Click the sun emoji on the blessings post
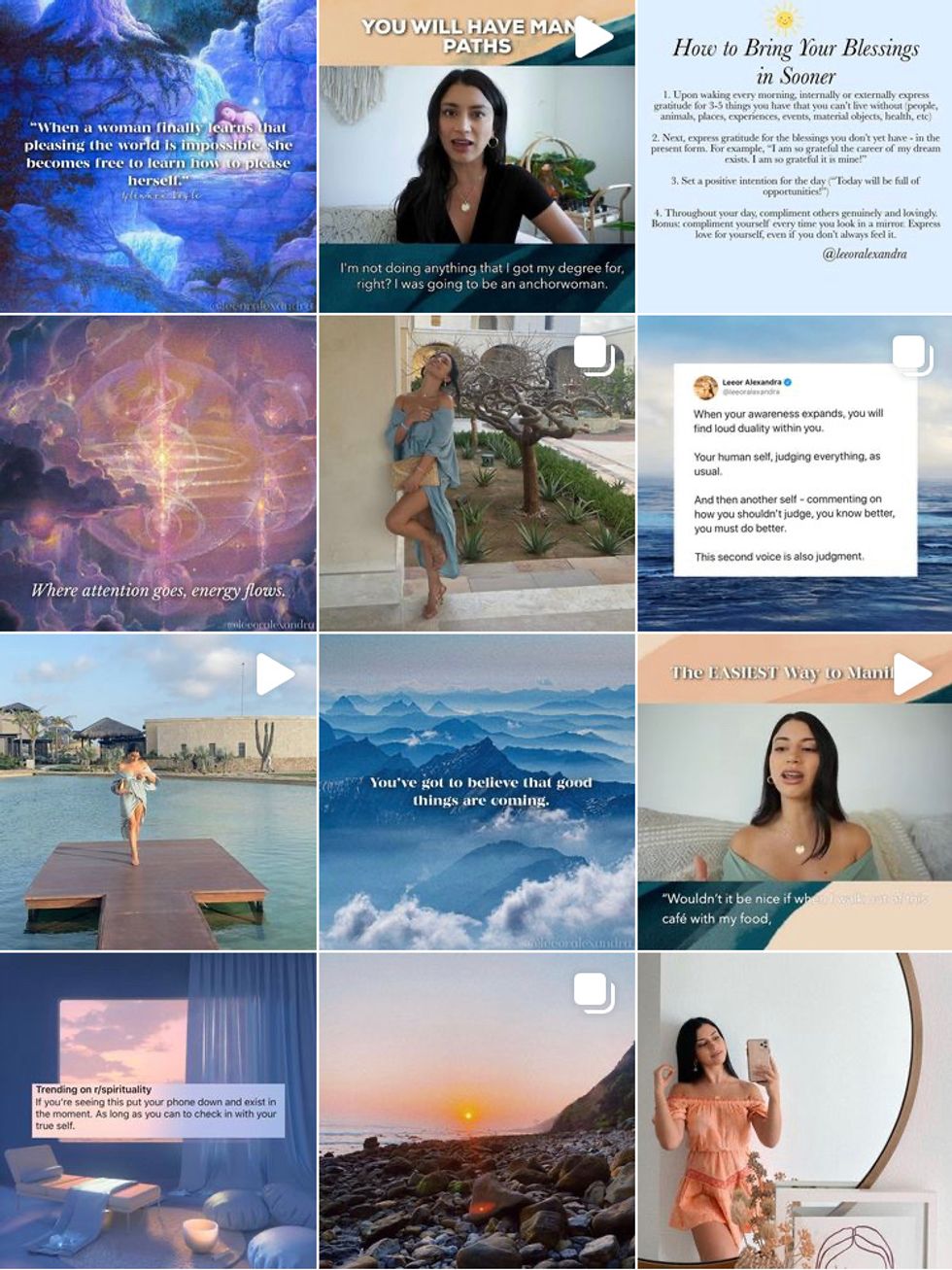 (x=784, y=19)
